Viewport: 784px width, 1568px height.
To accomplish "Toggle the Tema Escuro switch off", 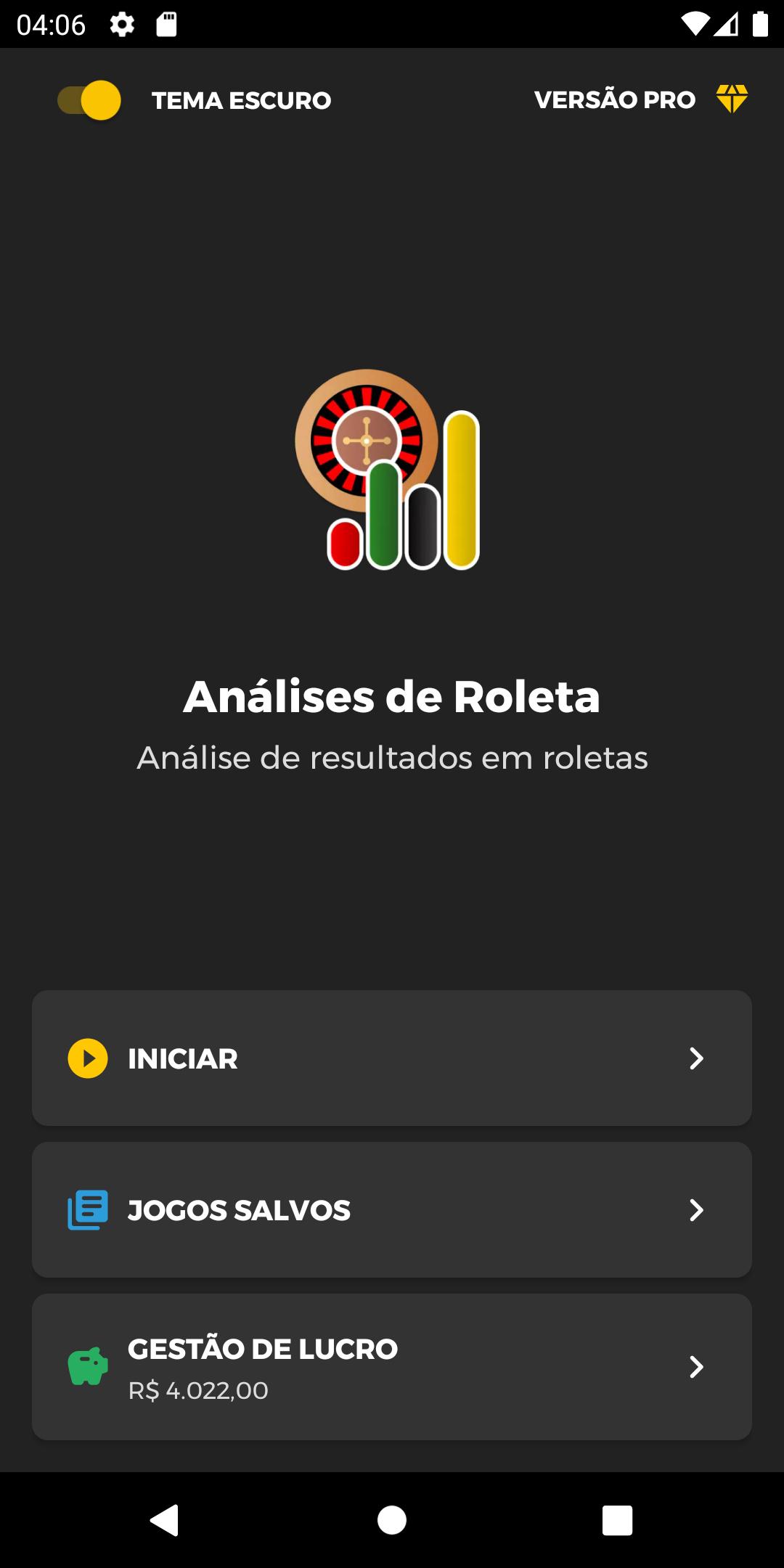I will tap(90, 100).
